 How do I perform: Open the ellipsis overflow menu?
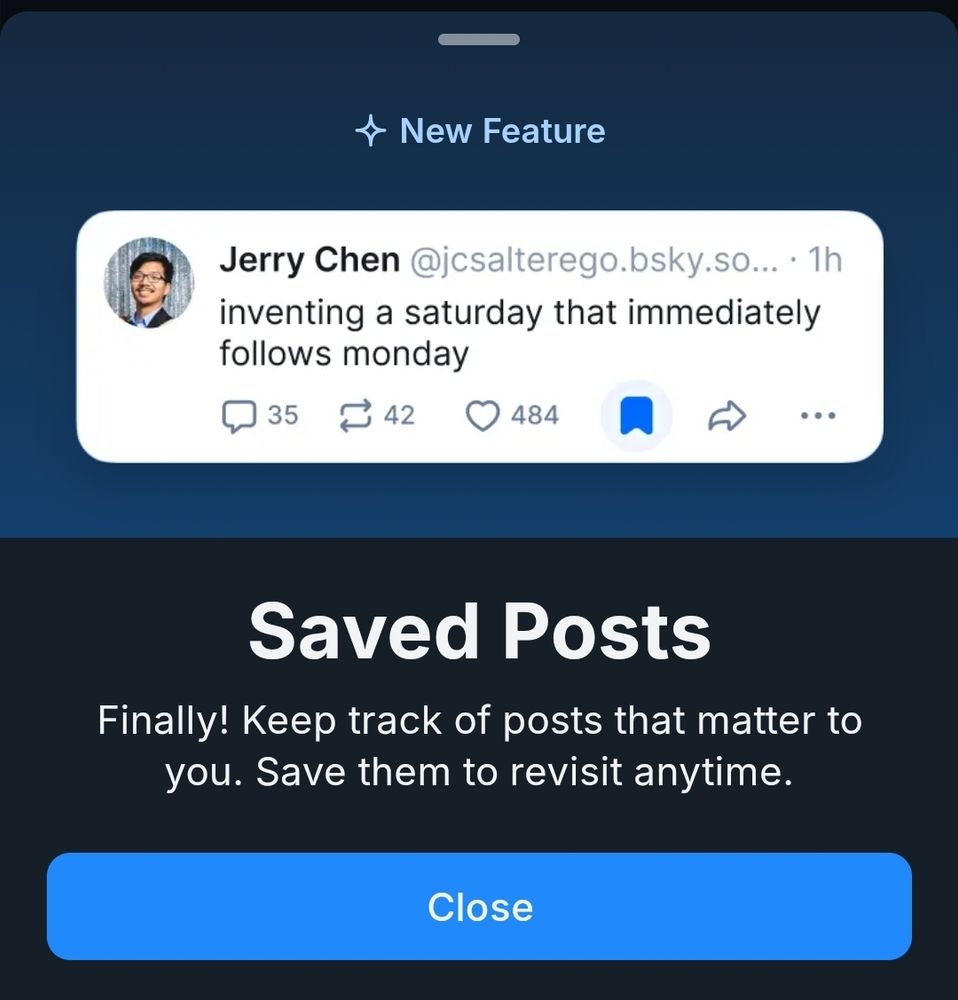click(818, 415)
